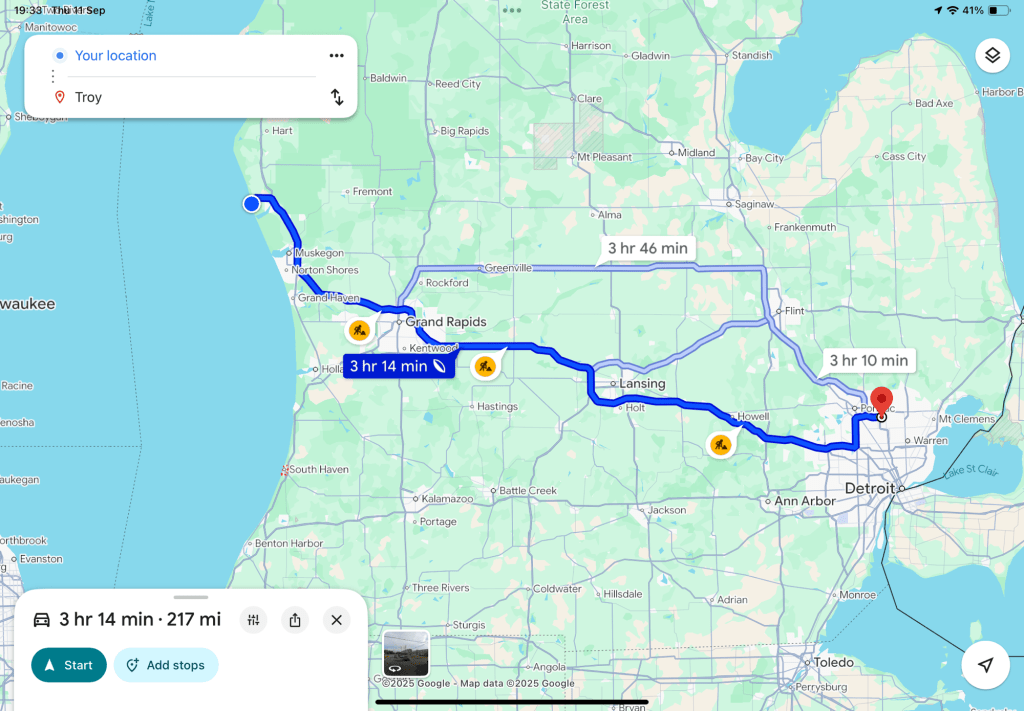Select the 3 hr 10 min alternate route

click(x=867, y=360)
